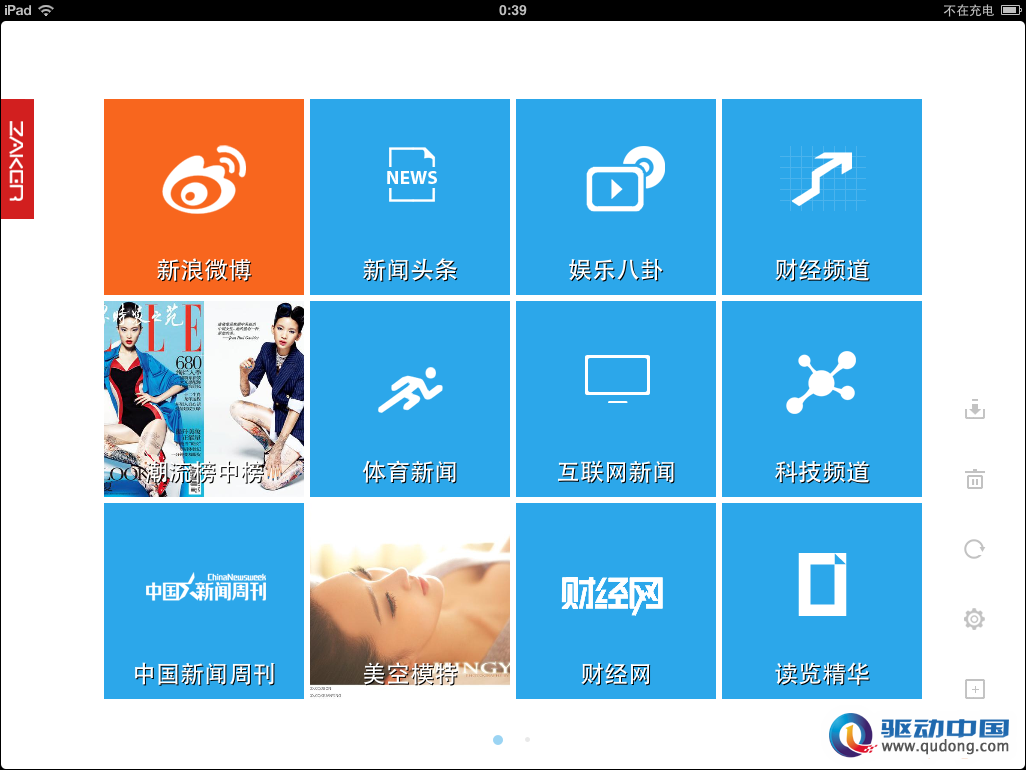
Task: Open the 新闻头条 channel
Action: [410, 197]
